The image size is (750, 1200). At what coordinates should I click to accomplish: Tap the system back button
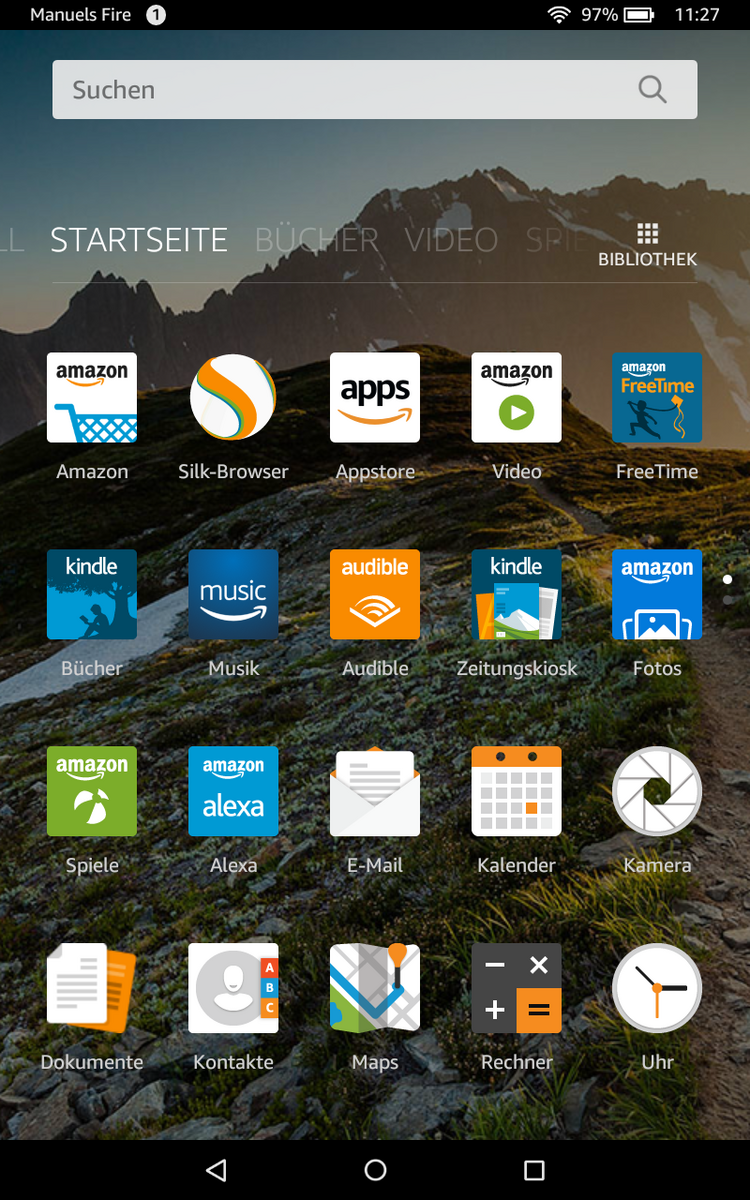(216, 1170)
